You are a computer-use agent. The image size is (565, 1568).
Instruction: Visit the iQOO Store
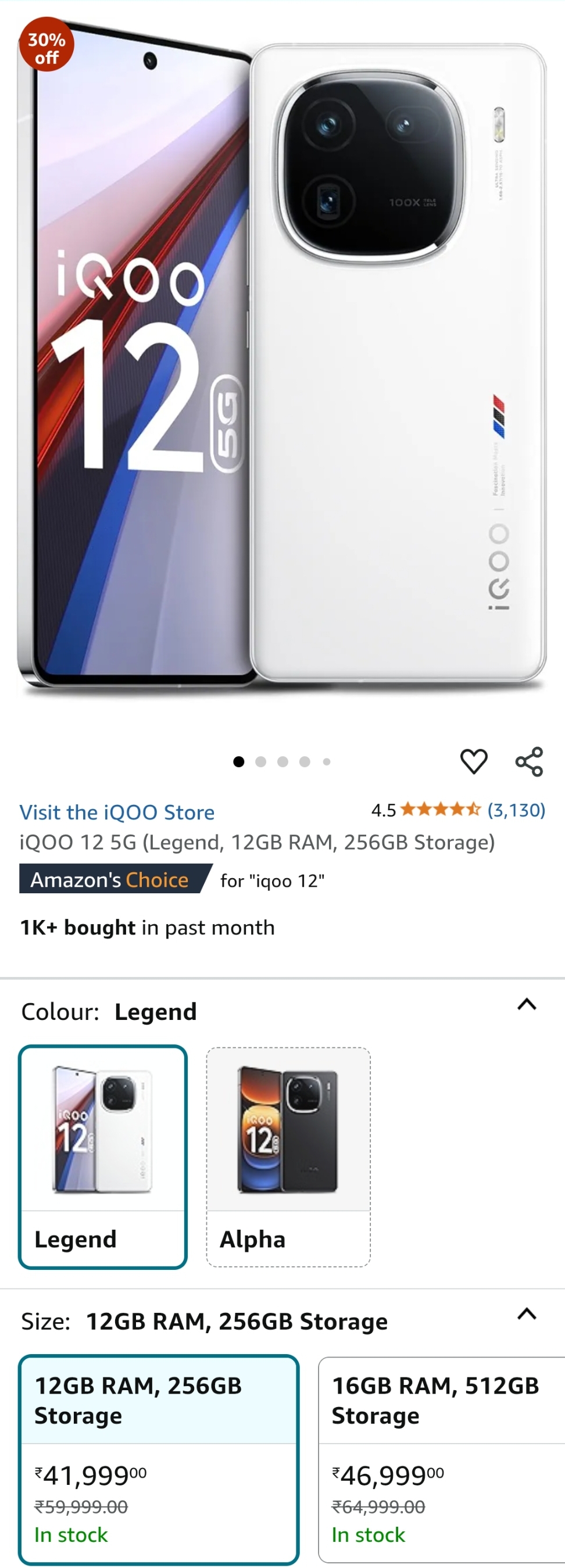(117, 812)
